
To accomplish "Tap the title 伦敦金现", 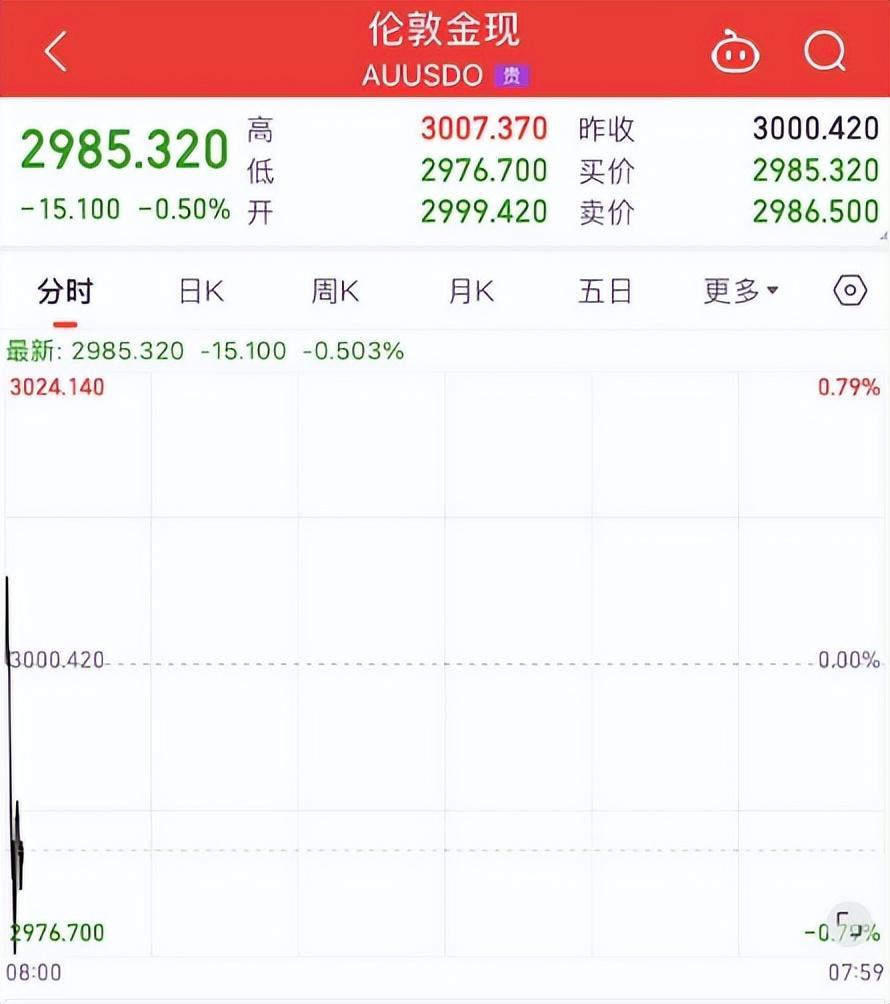I will point(445,31).
